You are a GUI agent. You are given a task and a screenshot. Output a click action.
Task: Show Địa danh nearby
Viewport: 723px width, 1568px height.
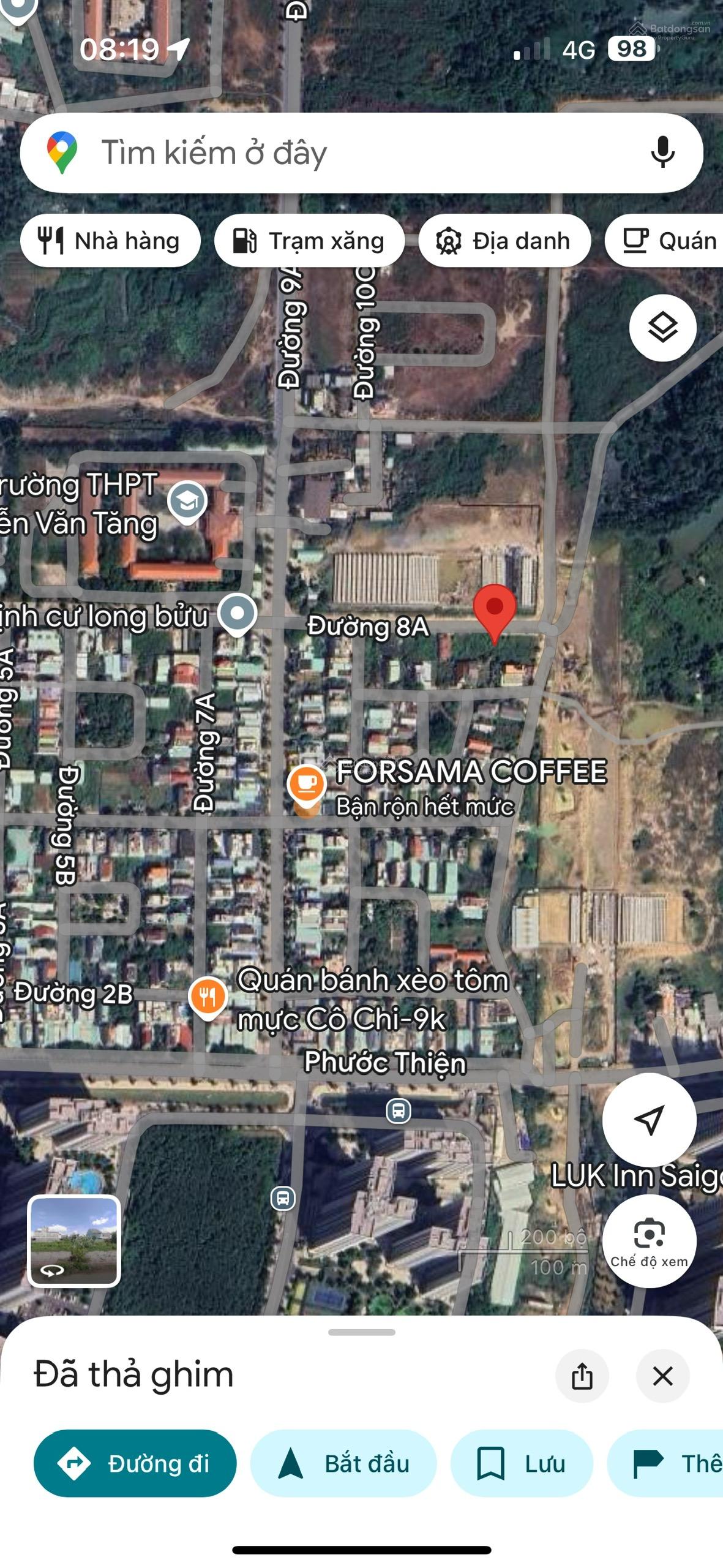click(x=504, y=241)
